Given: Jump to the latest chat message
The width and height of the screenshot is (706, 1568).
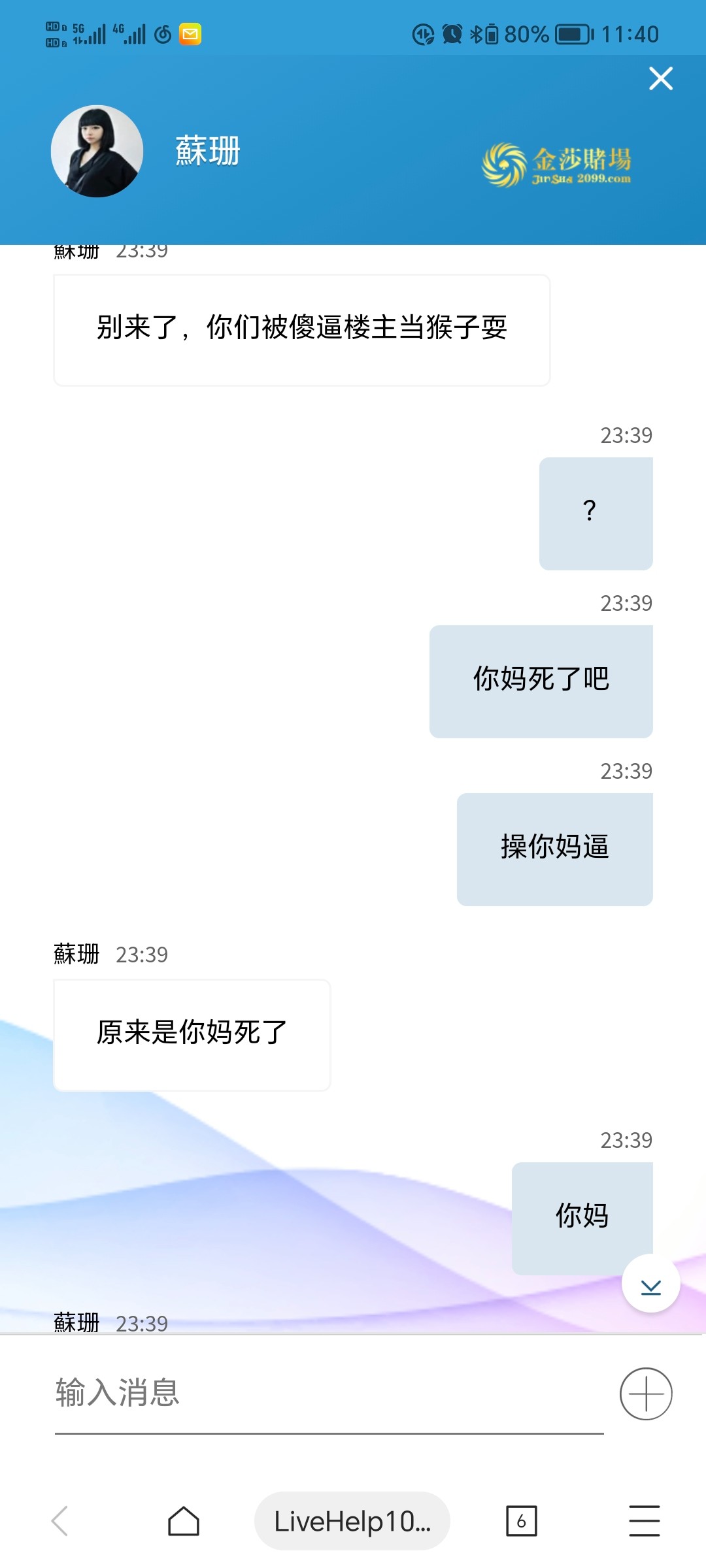Looking at the screenshot, I should coord(650,1283).
